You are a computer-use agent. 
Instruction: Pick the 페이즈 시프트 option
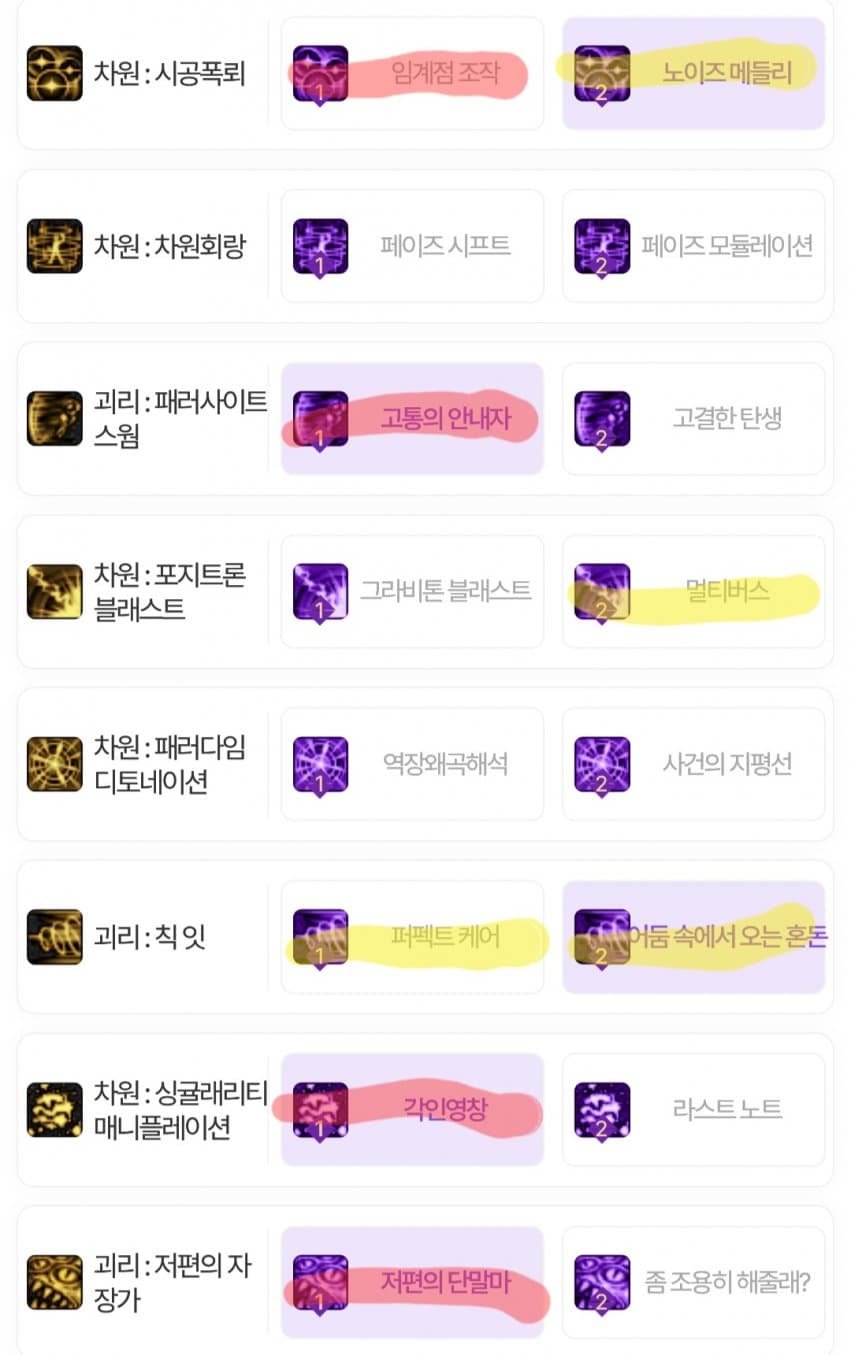[412, 246]
